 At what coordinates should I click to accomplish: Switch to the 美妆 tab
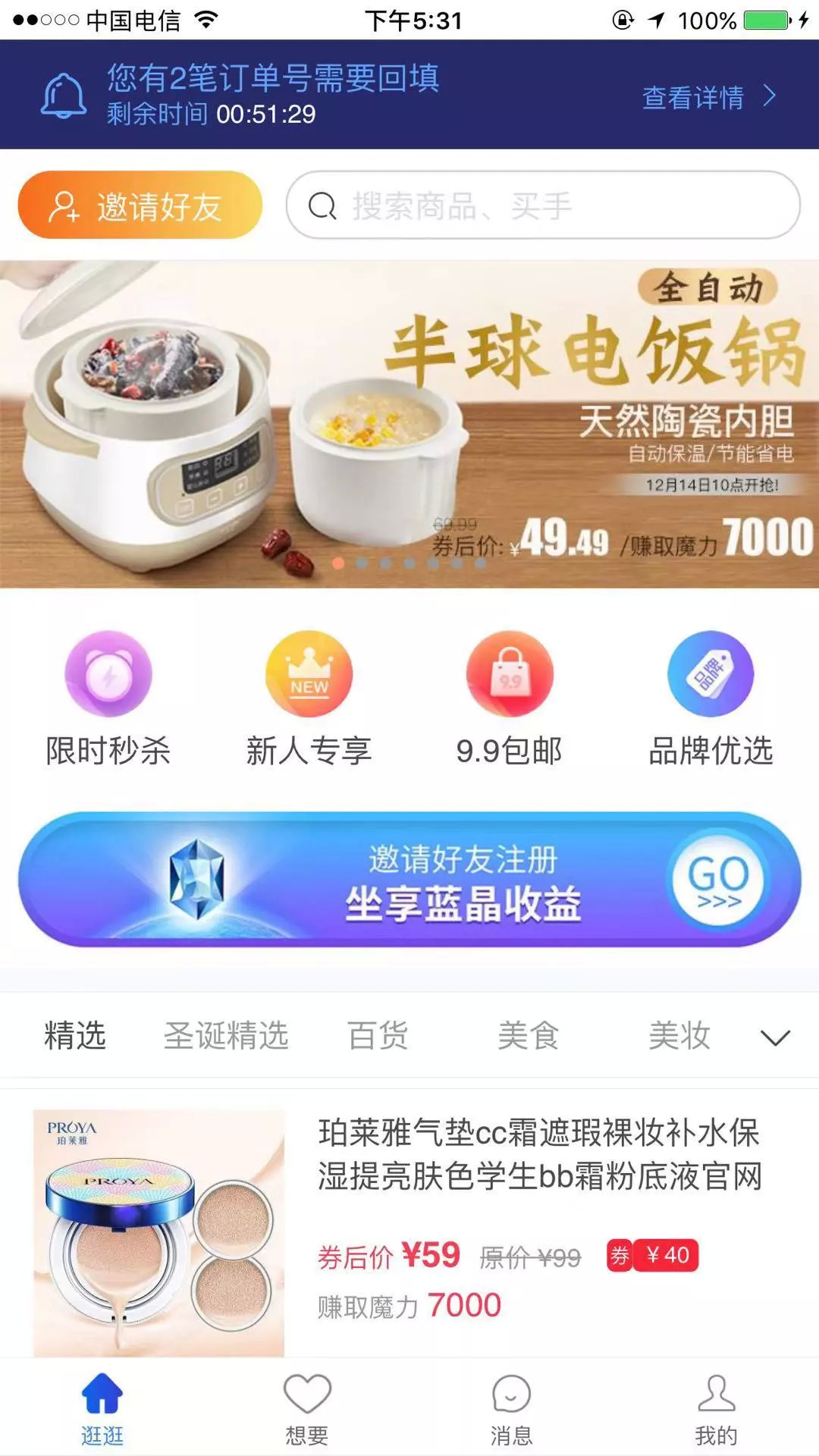(679, 1035)
